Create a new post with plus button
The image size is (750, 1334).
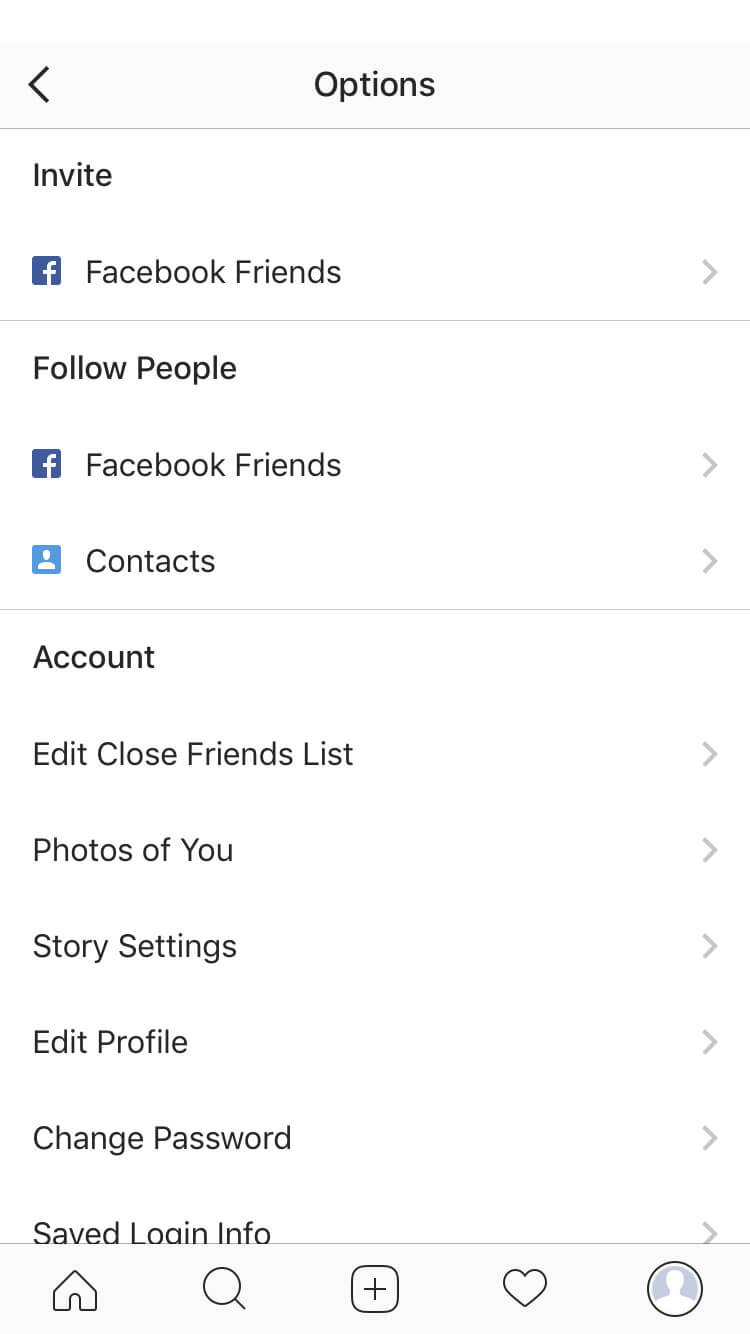375,1289
